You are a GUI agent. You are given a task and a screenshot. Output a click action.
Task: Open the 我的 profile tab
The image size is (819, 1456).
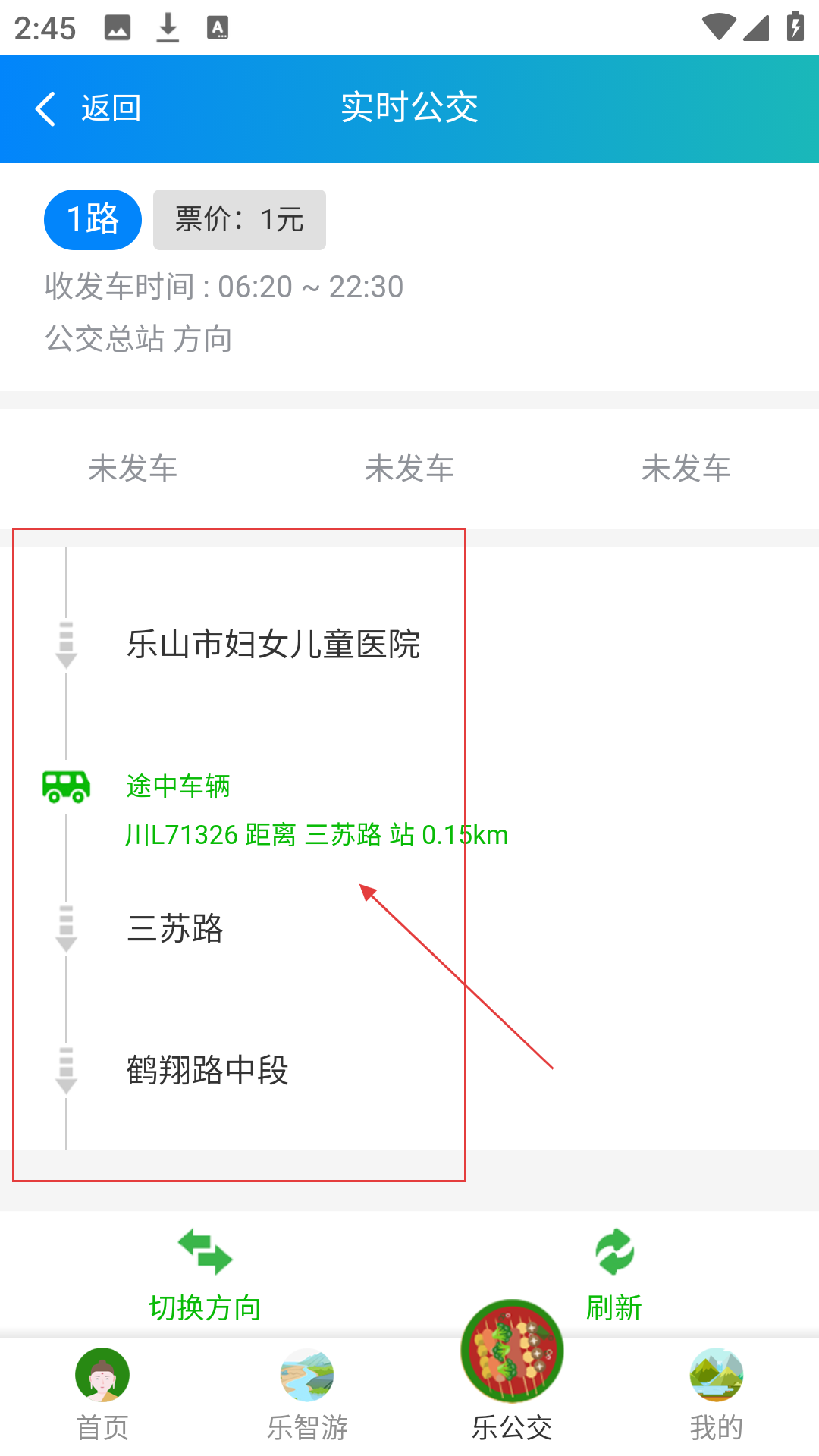coord(716,1394)
